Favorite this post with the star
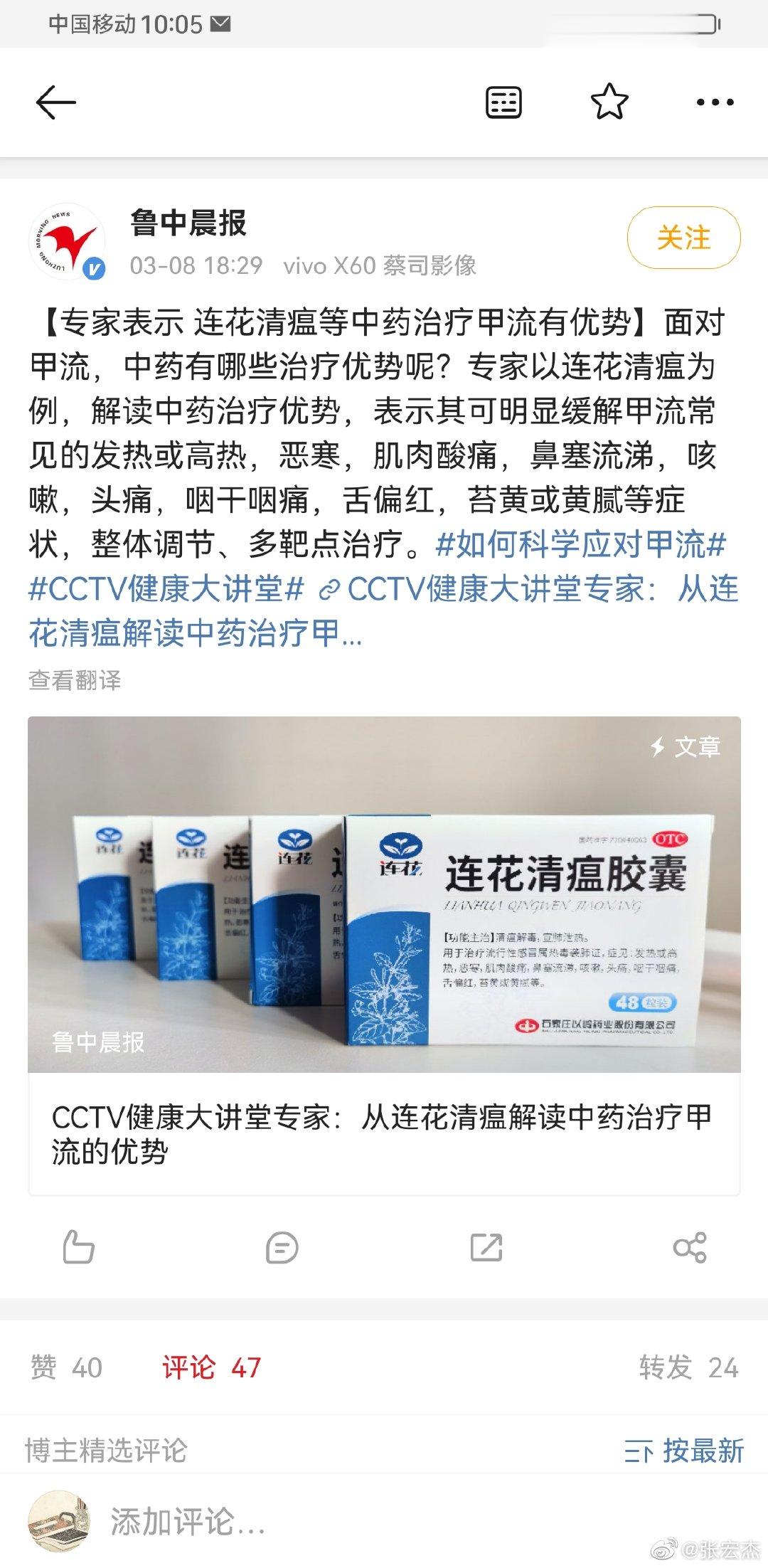This screenshot has height=1568, width=768. pos(609,102)
